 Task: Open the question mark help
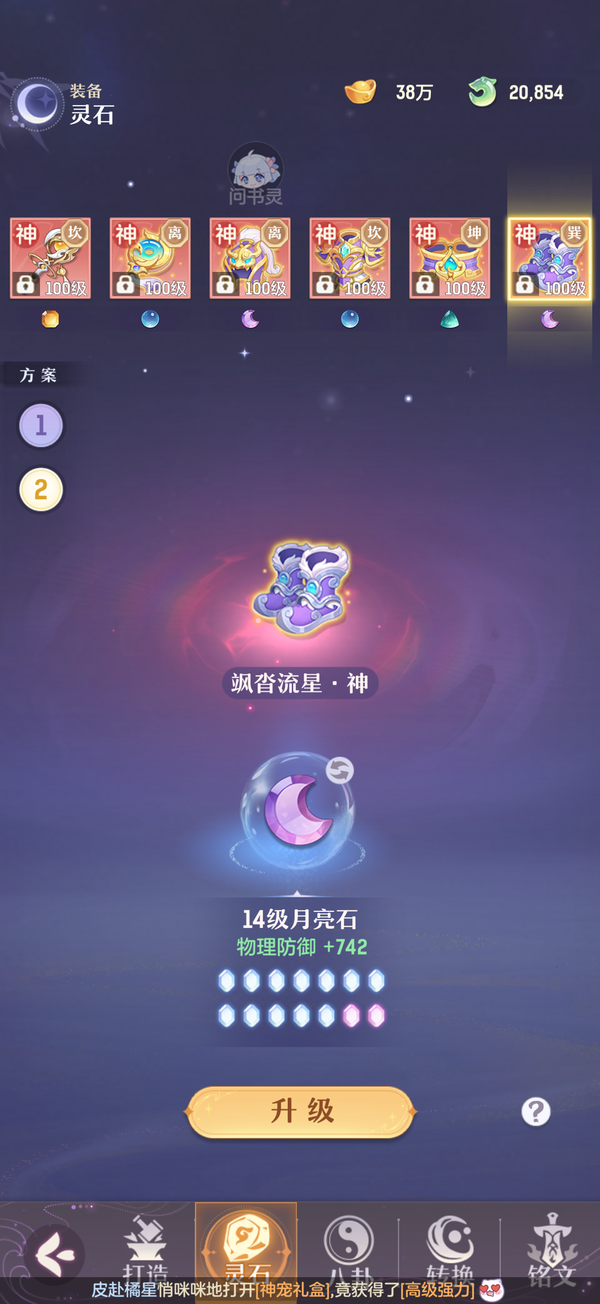tap(536, 1111)
